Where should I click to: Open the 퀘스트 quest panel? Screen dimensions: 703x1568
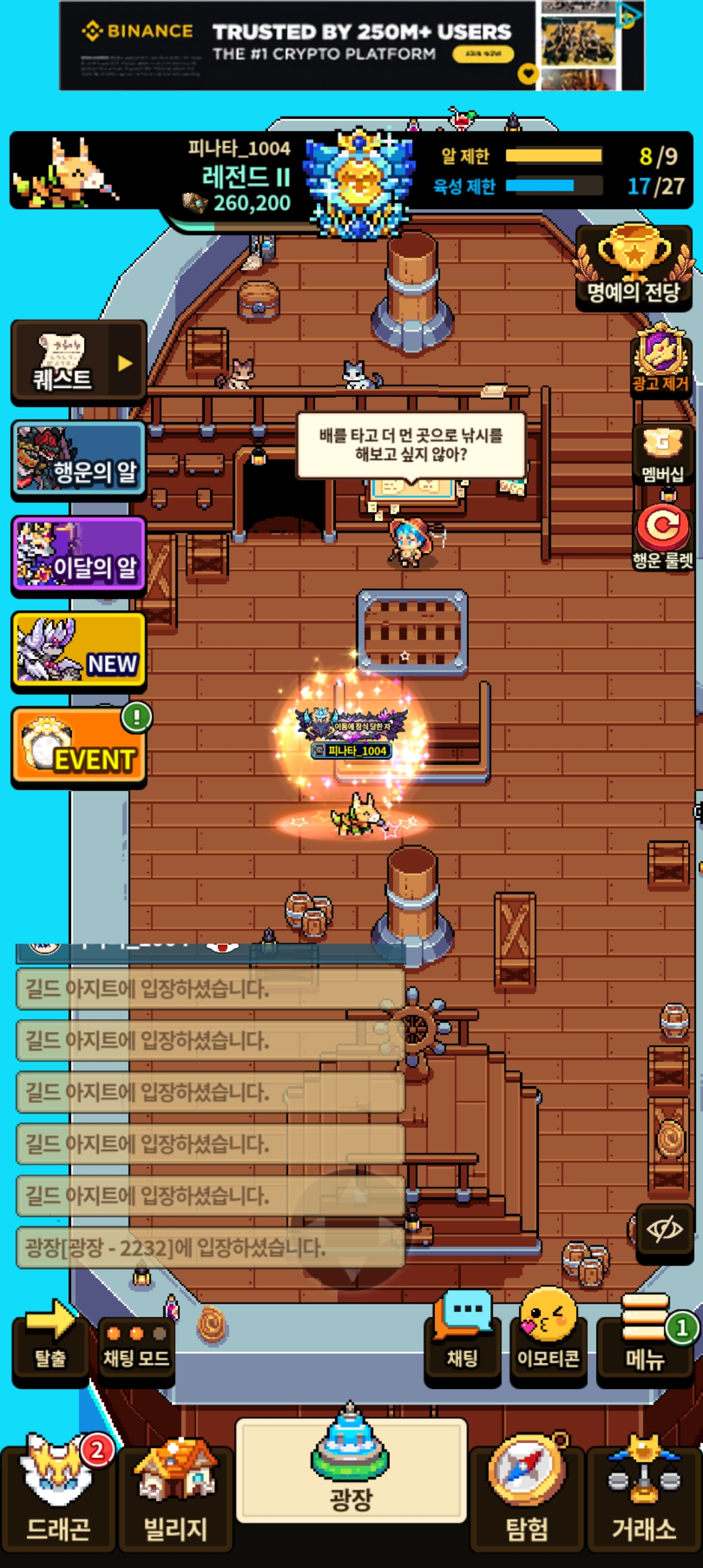point(78,361)
